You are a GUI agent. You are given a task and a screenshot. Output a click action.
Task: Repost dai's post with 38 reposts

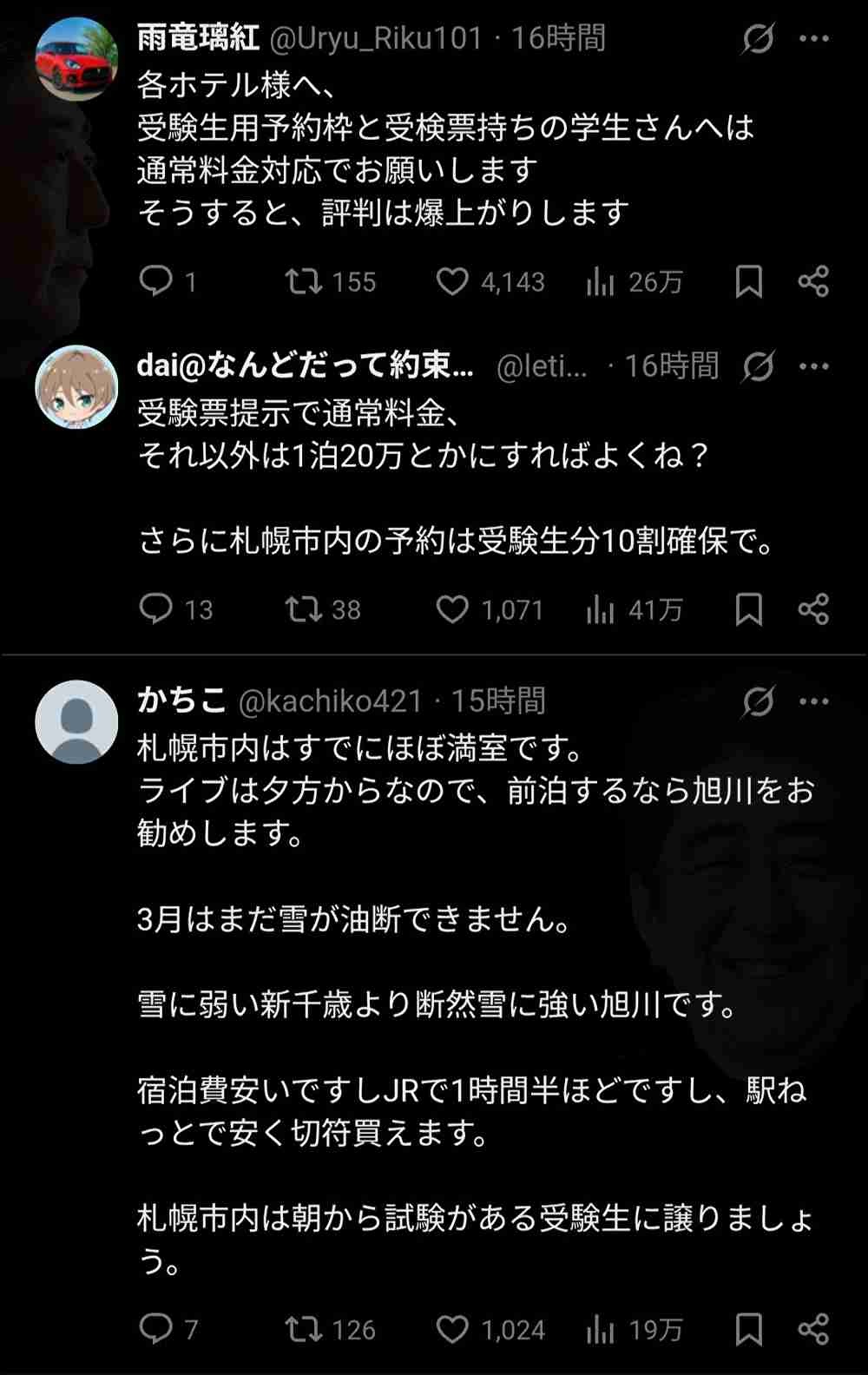pyautogui.click(x=304, y=609)
